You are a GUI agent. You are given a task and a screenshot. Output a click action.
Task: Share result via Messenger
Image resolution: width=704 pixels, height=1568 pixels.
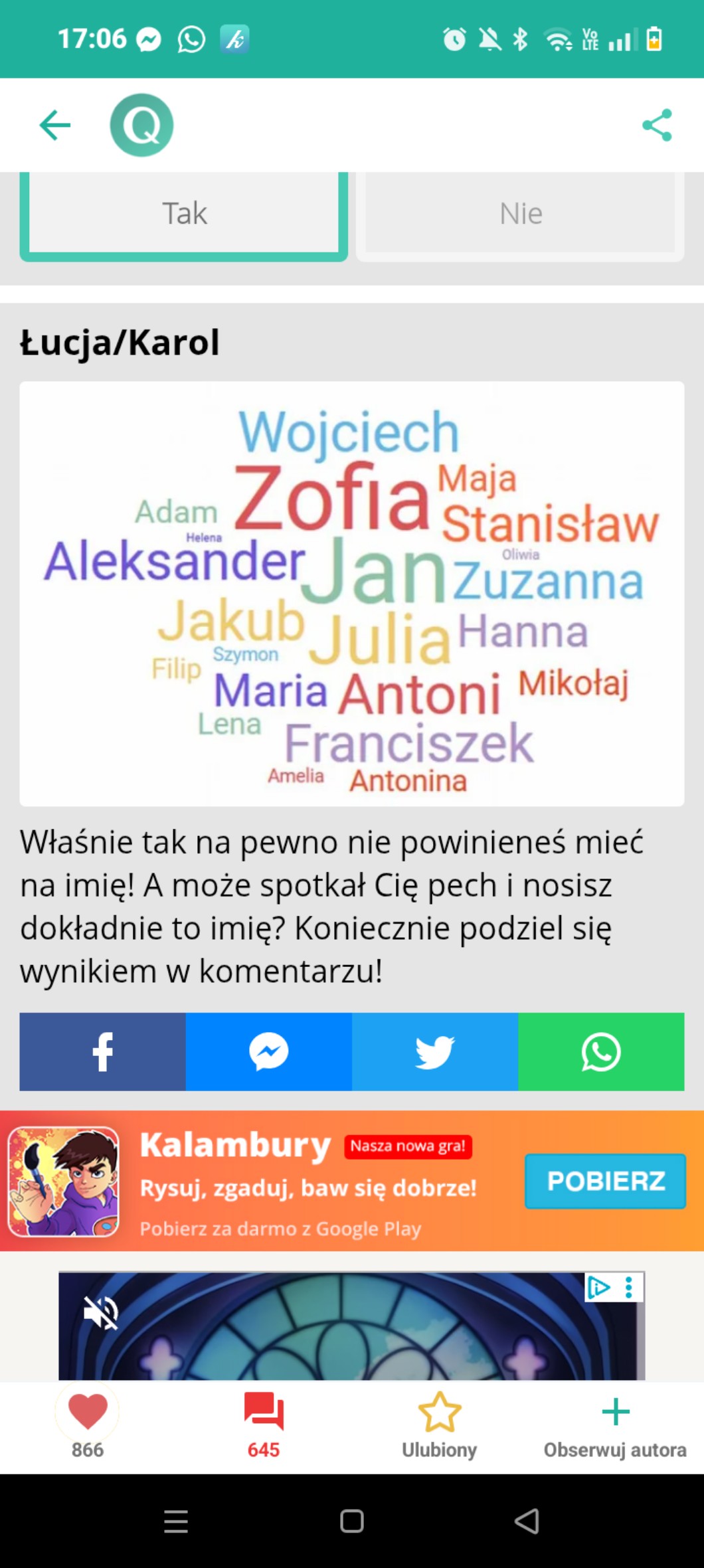pyautogui.click(x=268, y=1051)
